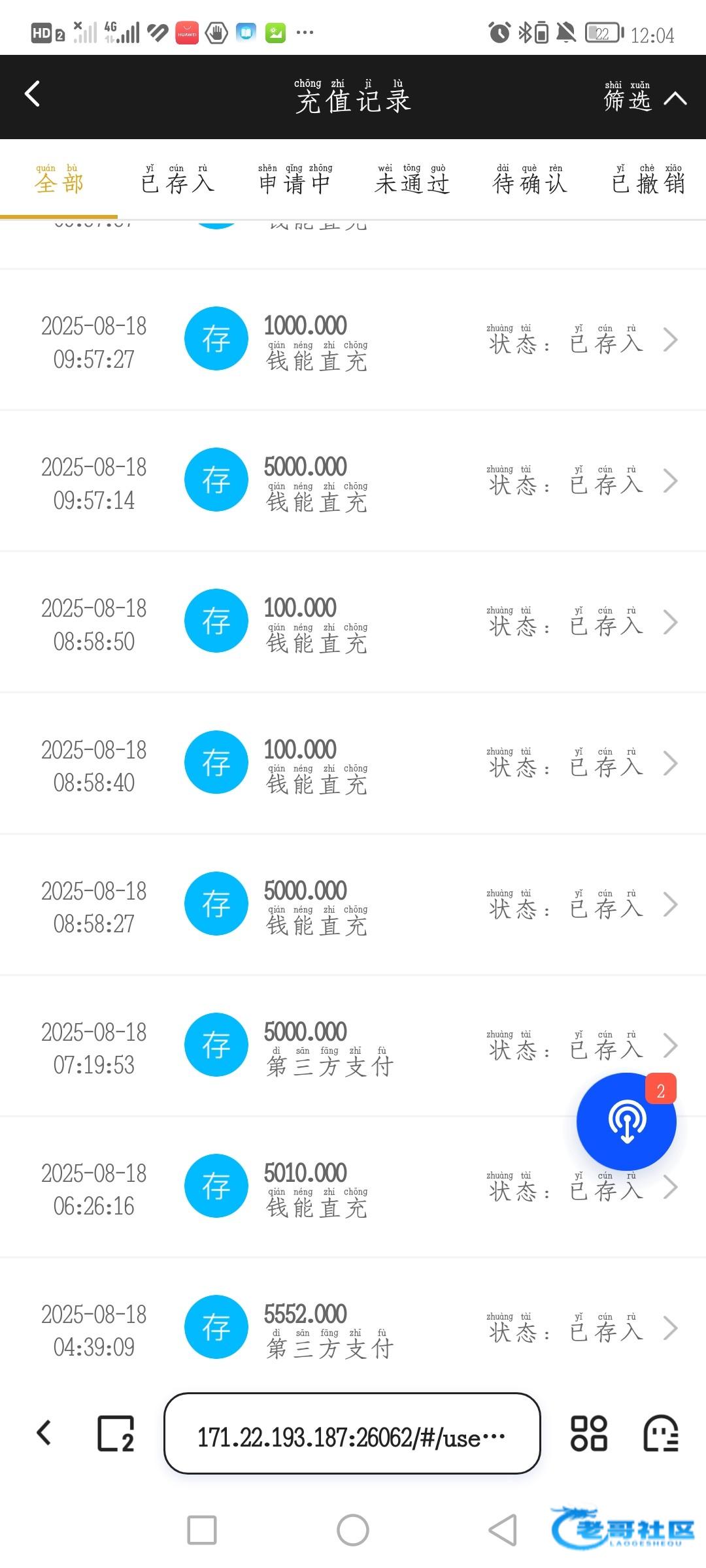This screenshot has width=706, height=1568.
Task: View the 已撤销 tab
Action: tap(647, 182)
